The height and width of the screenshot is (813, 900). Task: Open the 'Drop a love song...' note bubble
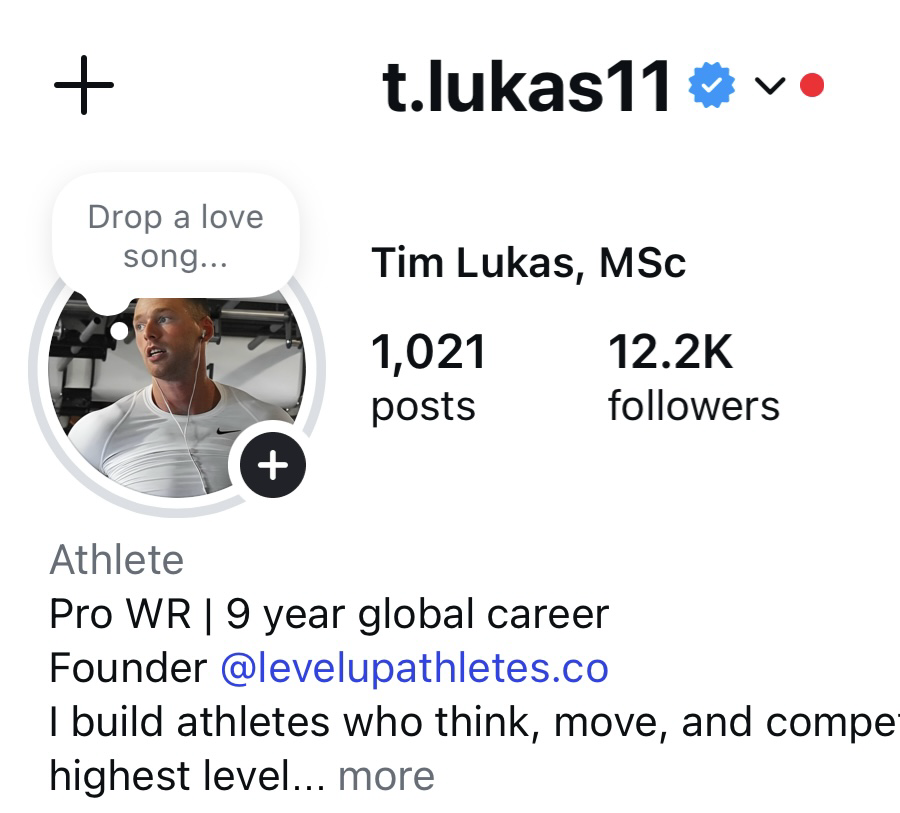click(175, 237)
